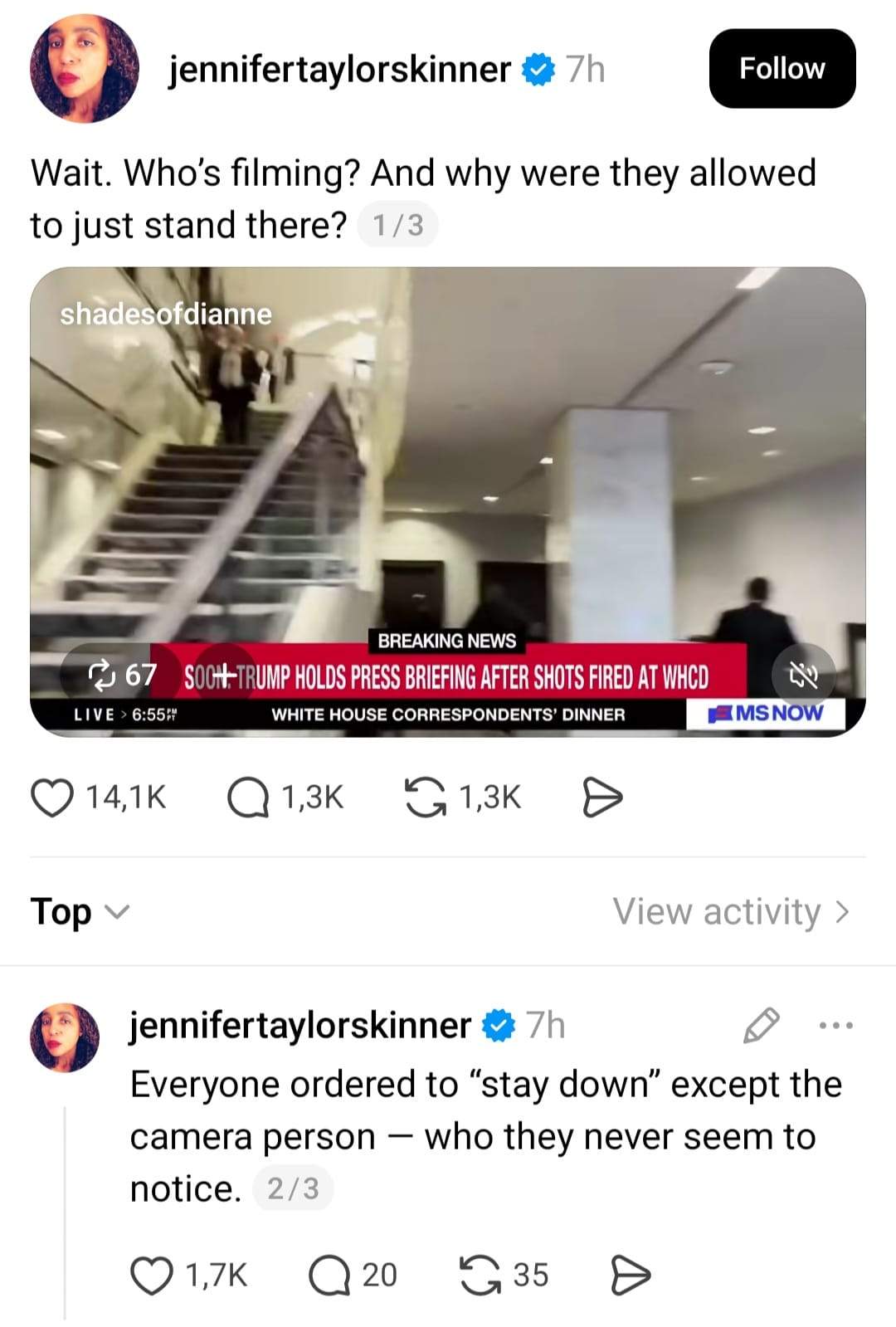Screen dimensions: 896x1327
Task: Expand the Top sort dropdown
Action: click(x=80, y=911)
